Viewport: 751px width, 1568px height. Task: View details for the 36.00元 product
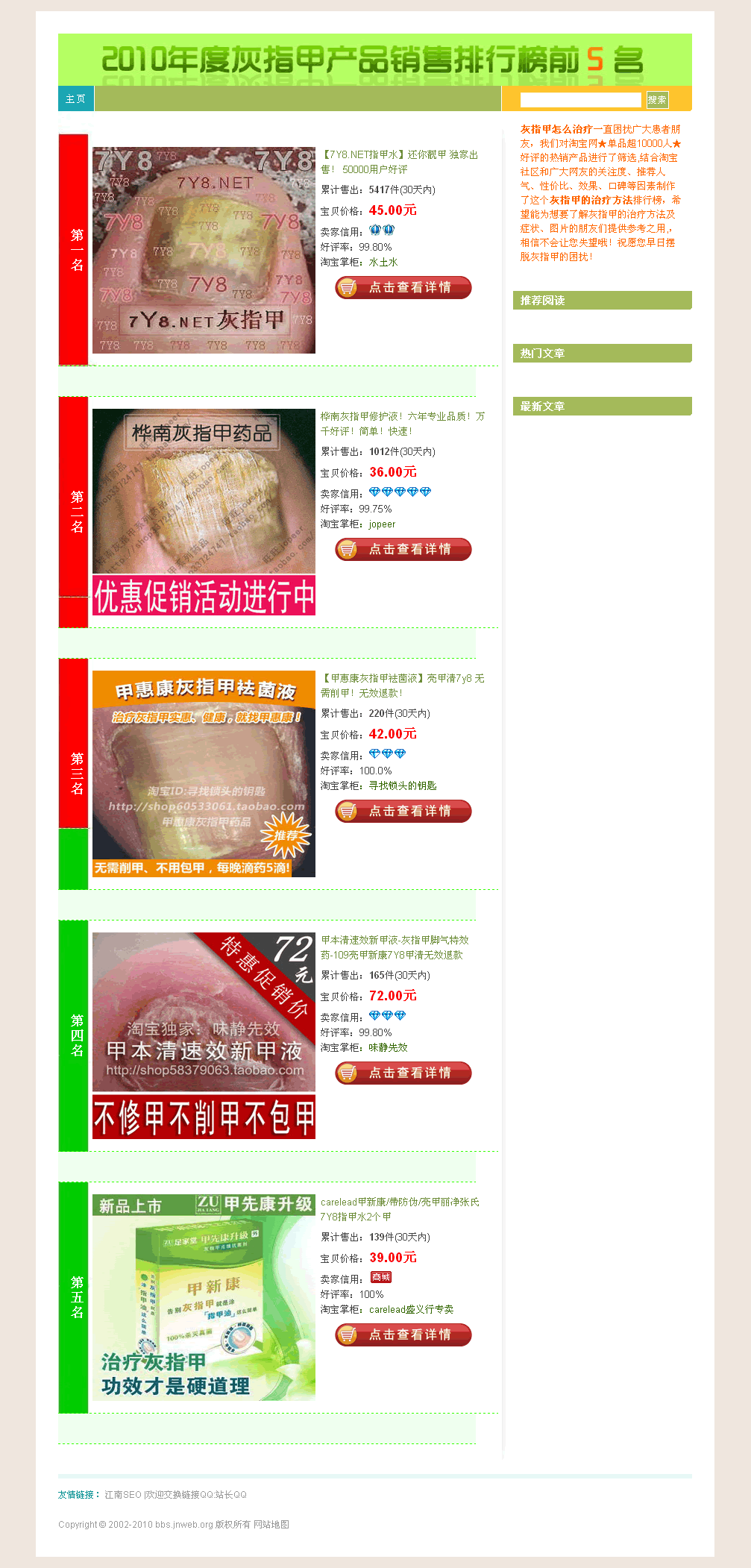[403, 549]
